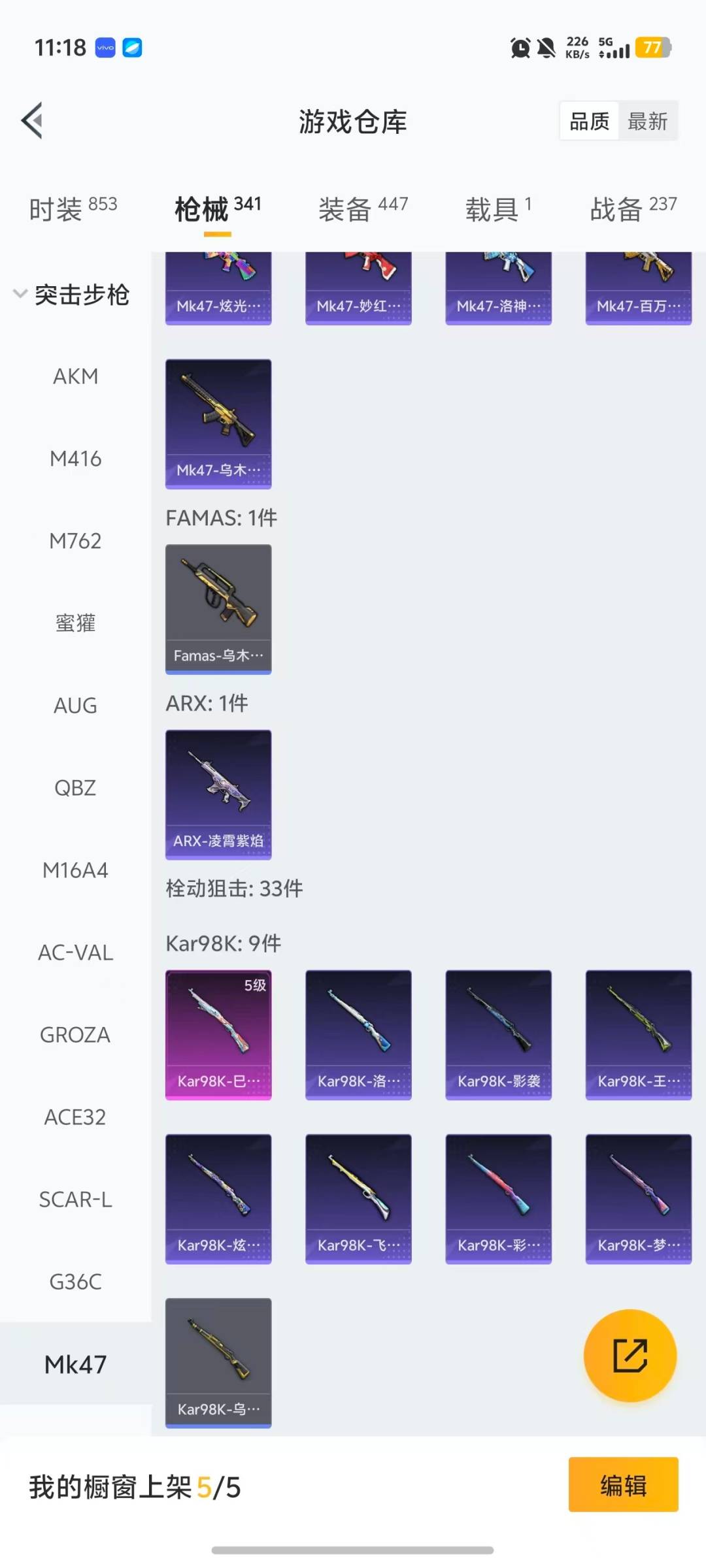706x1568 pixels.
Task: Sort by 最新
Action: pos(647,122)
